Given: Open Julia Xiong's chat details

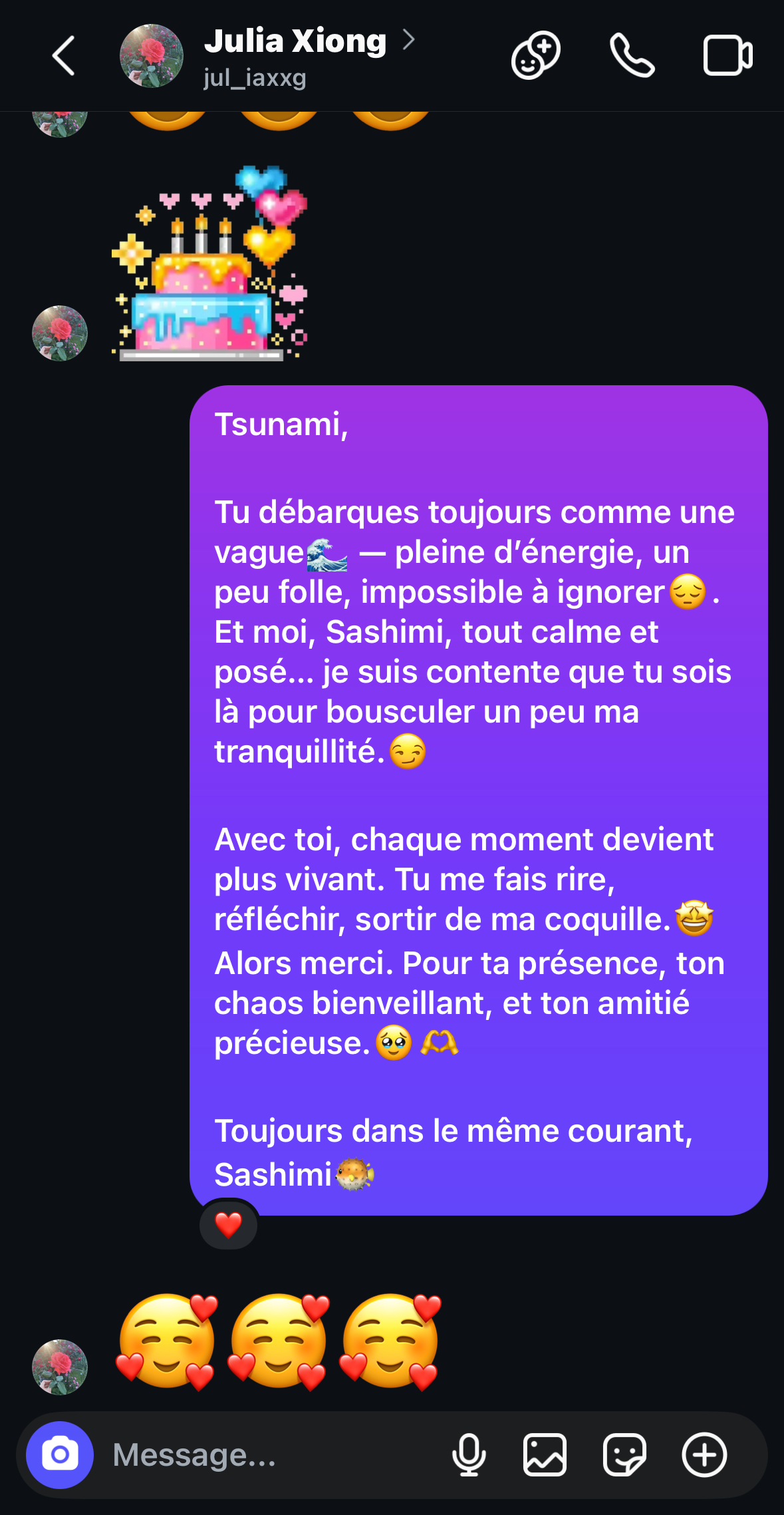Looking at the screenshot, I should tap(296, 43).
